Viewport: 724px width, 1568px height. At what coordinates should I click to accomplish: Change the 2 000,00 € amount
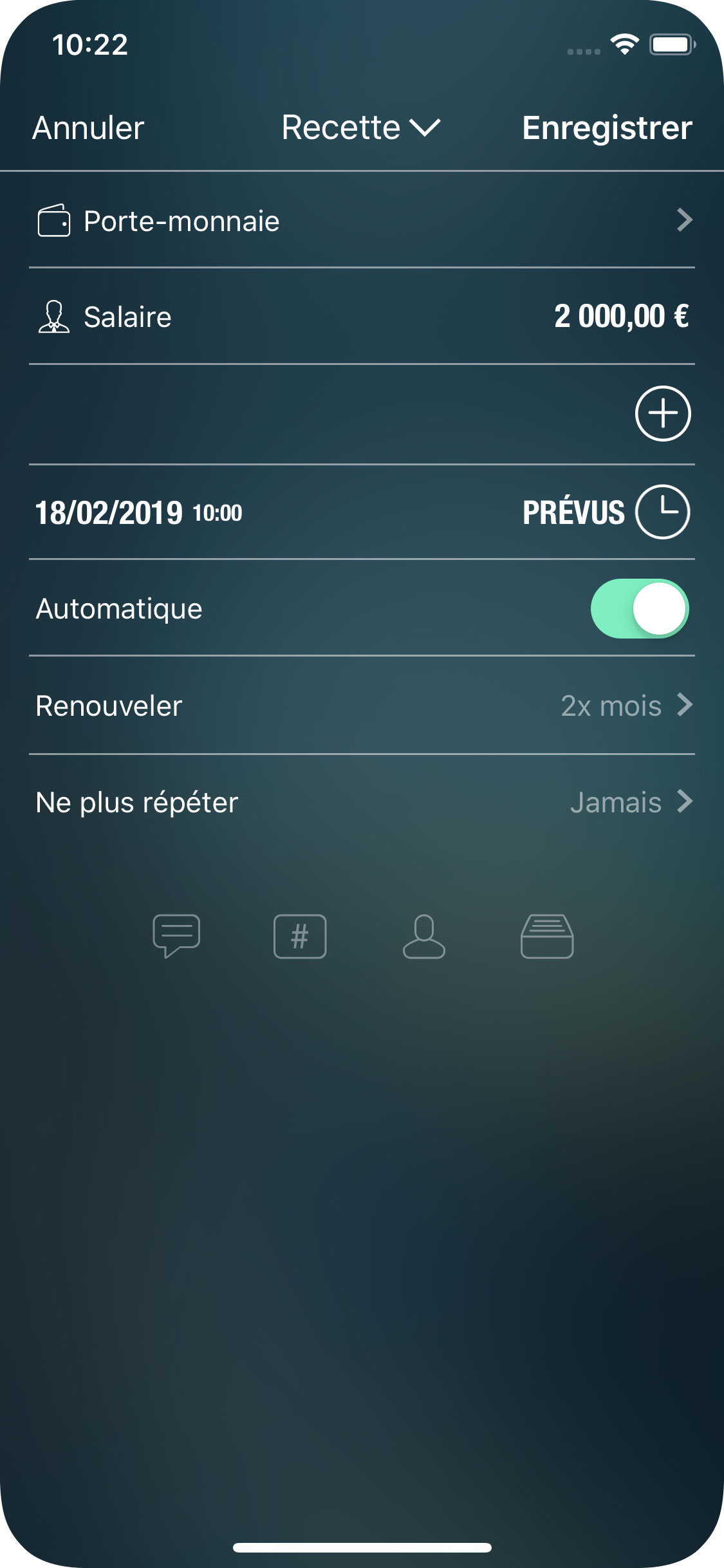621,317
